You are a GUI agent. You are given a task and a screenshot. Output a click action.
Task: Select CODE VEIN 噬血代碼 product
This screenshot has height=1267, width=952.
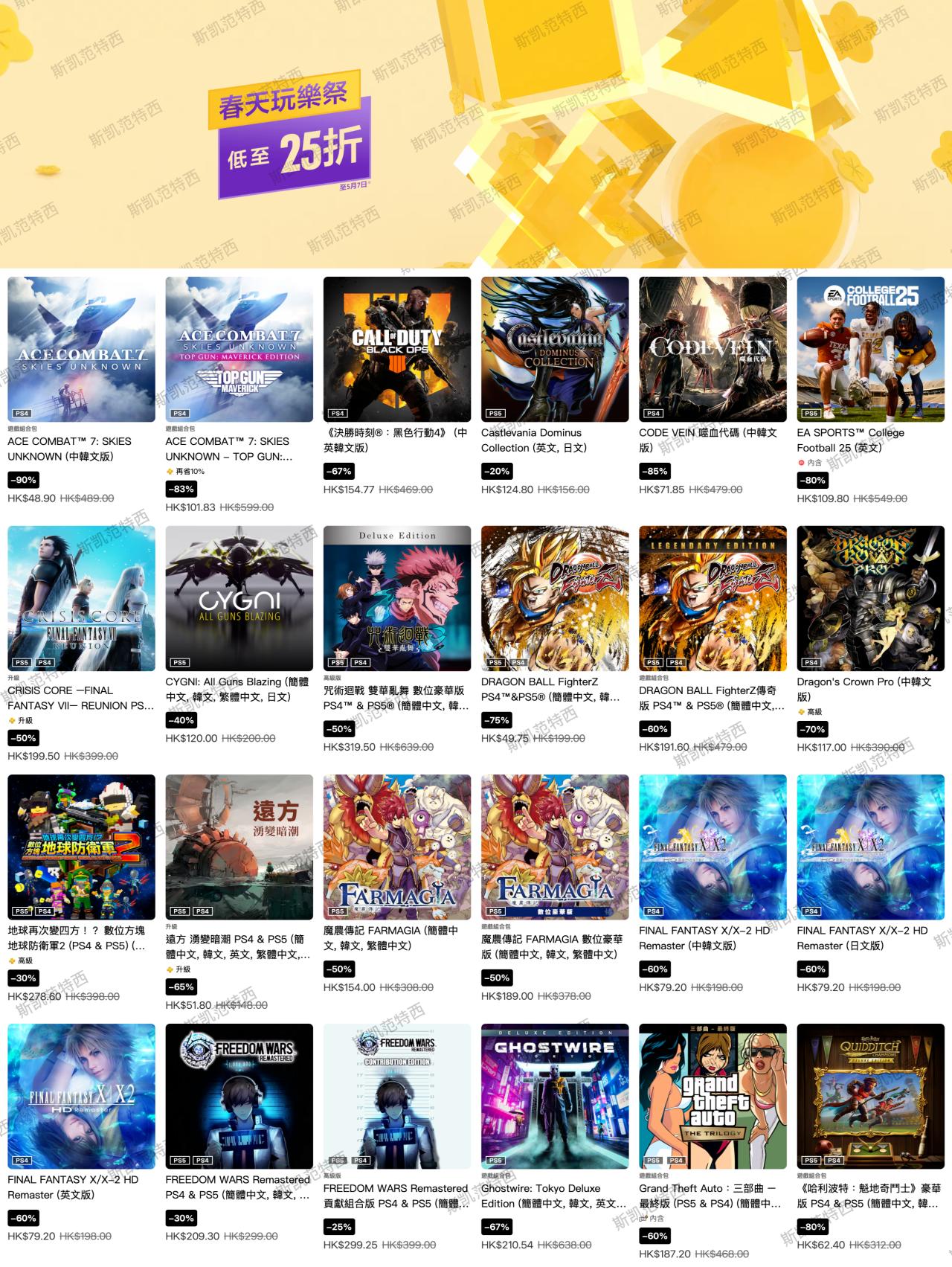coord(713,349)
